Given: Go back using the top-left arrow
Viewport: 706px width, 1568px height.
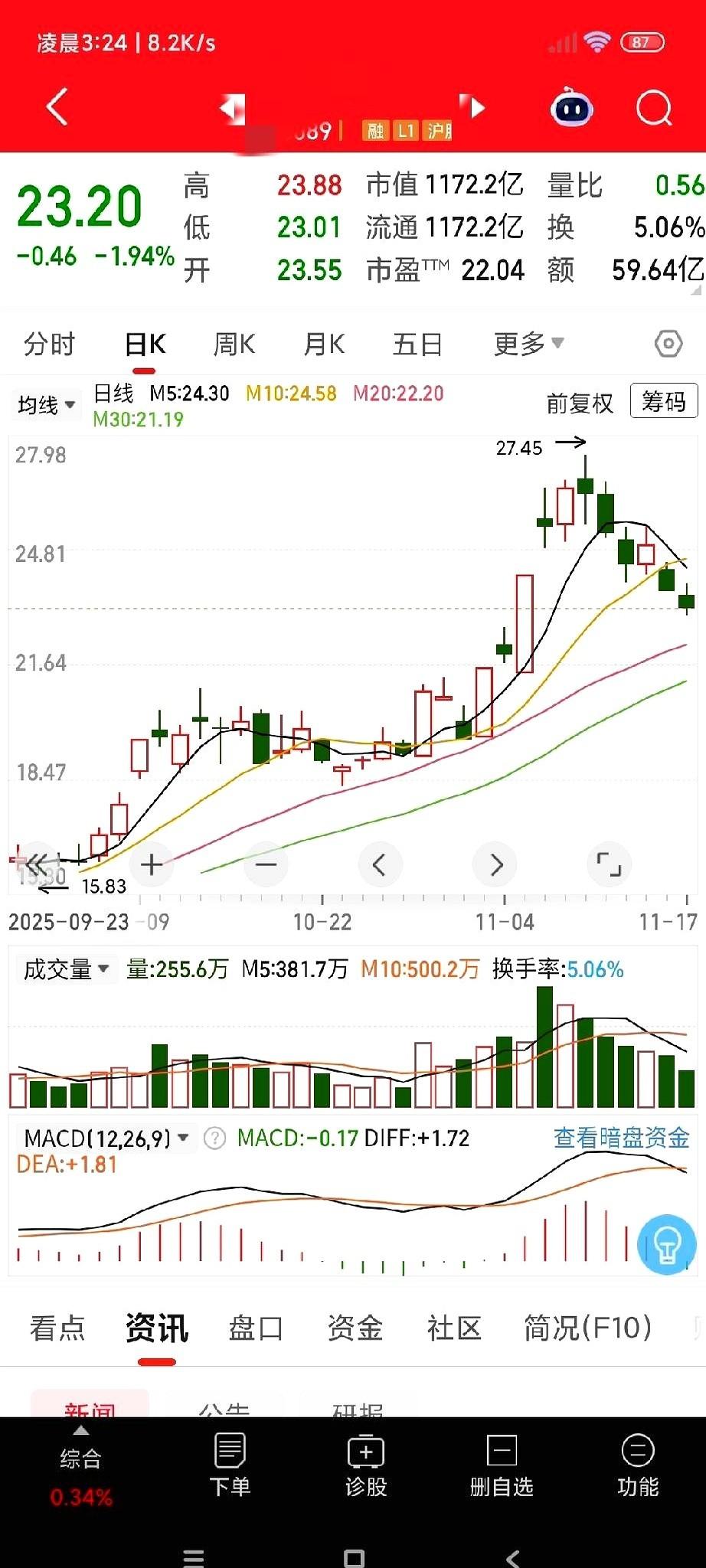Looking at the screenshot, I should (57, 106).
